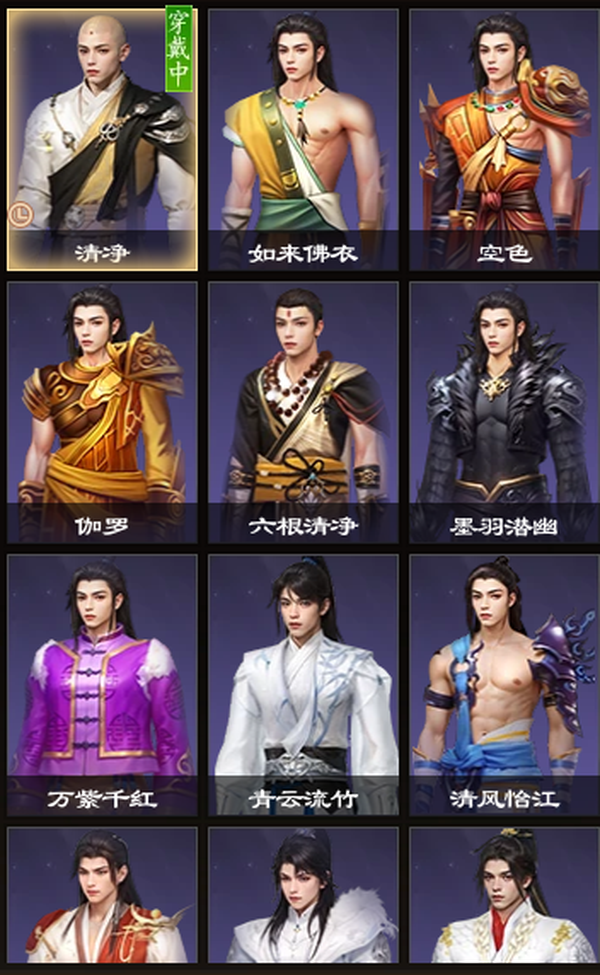Select the 清净 costume currently worn
Screen dimensions: 600x975
(103, 139)
